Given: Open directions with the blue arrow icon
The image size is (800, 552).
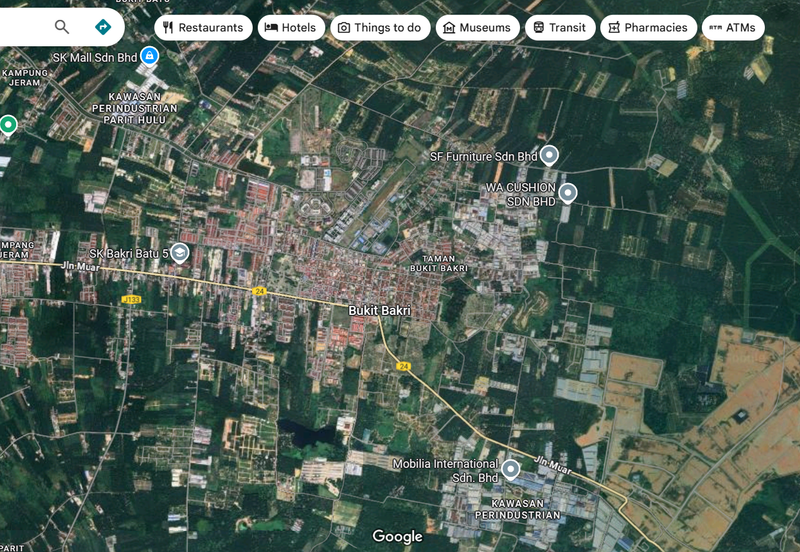Looking at the screenshot, I should point(102,27).
